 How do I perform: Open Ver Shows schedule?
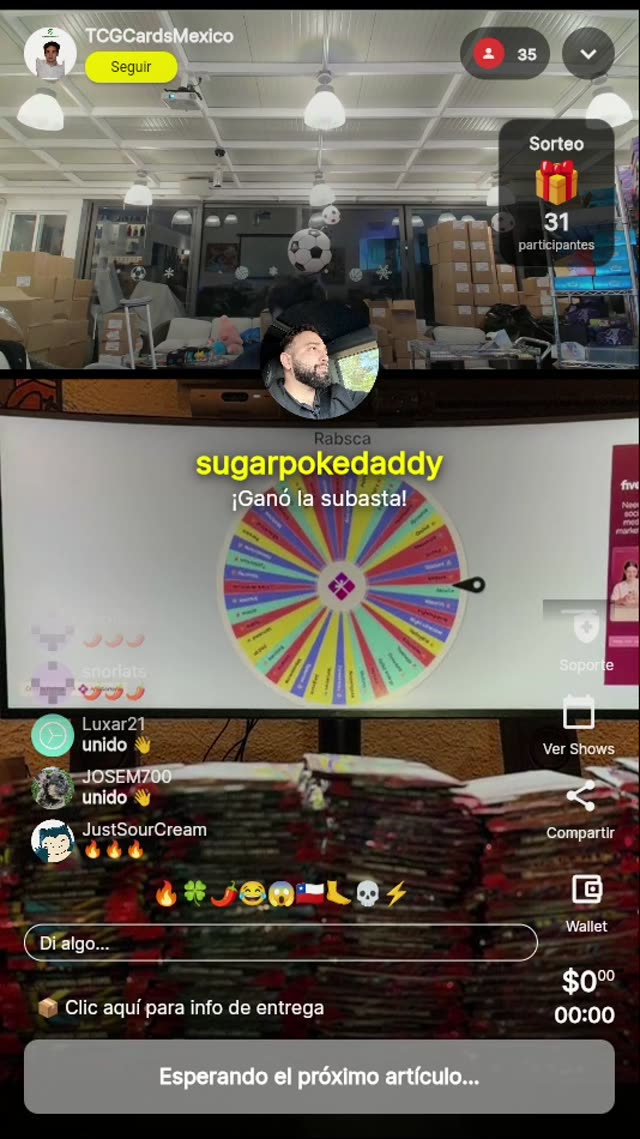tap(578, 726)
